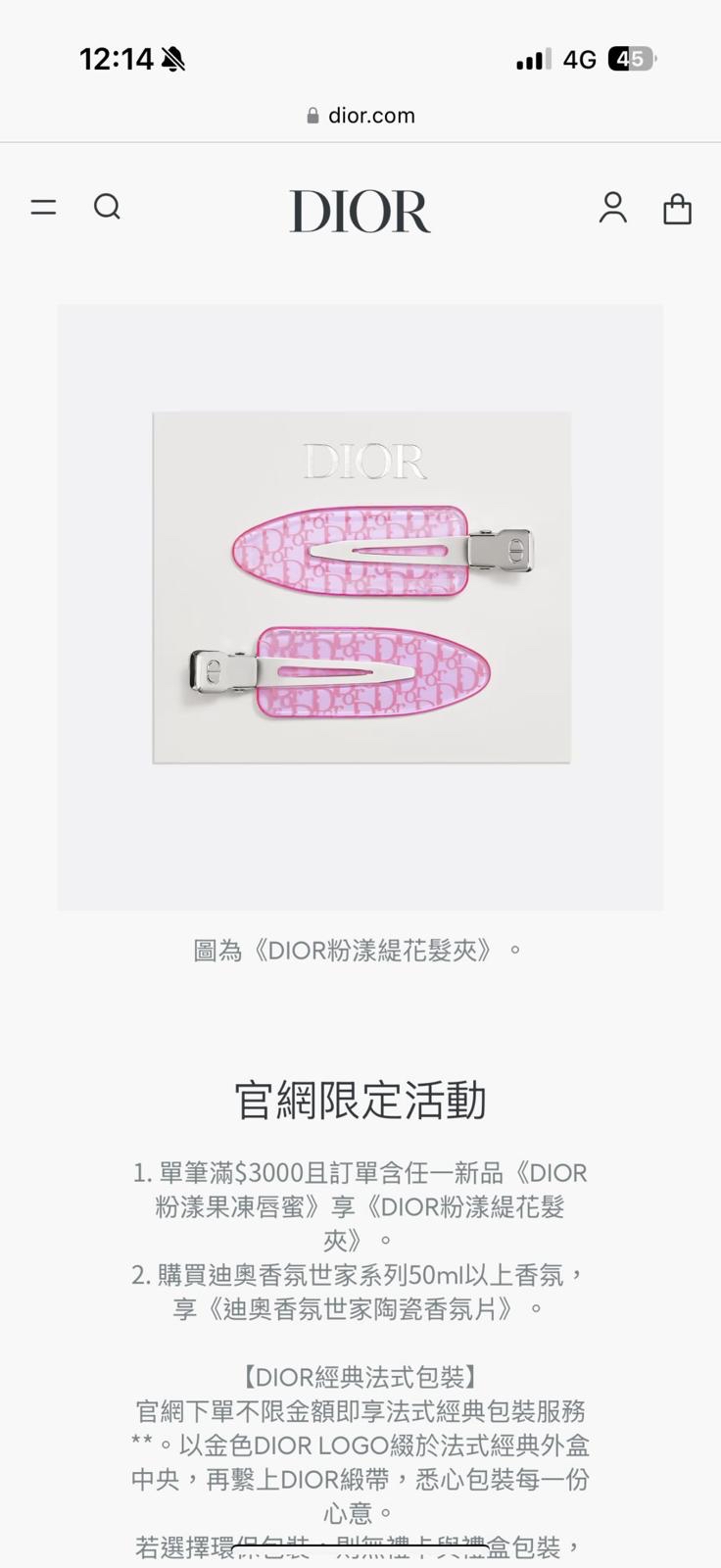The image size is (721, 1568).
Task: View the shopping bag
Action: (x=677, y=209)
